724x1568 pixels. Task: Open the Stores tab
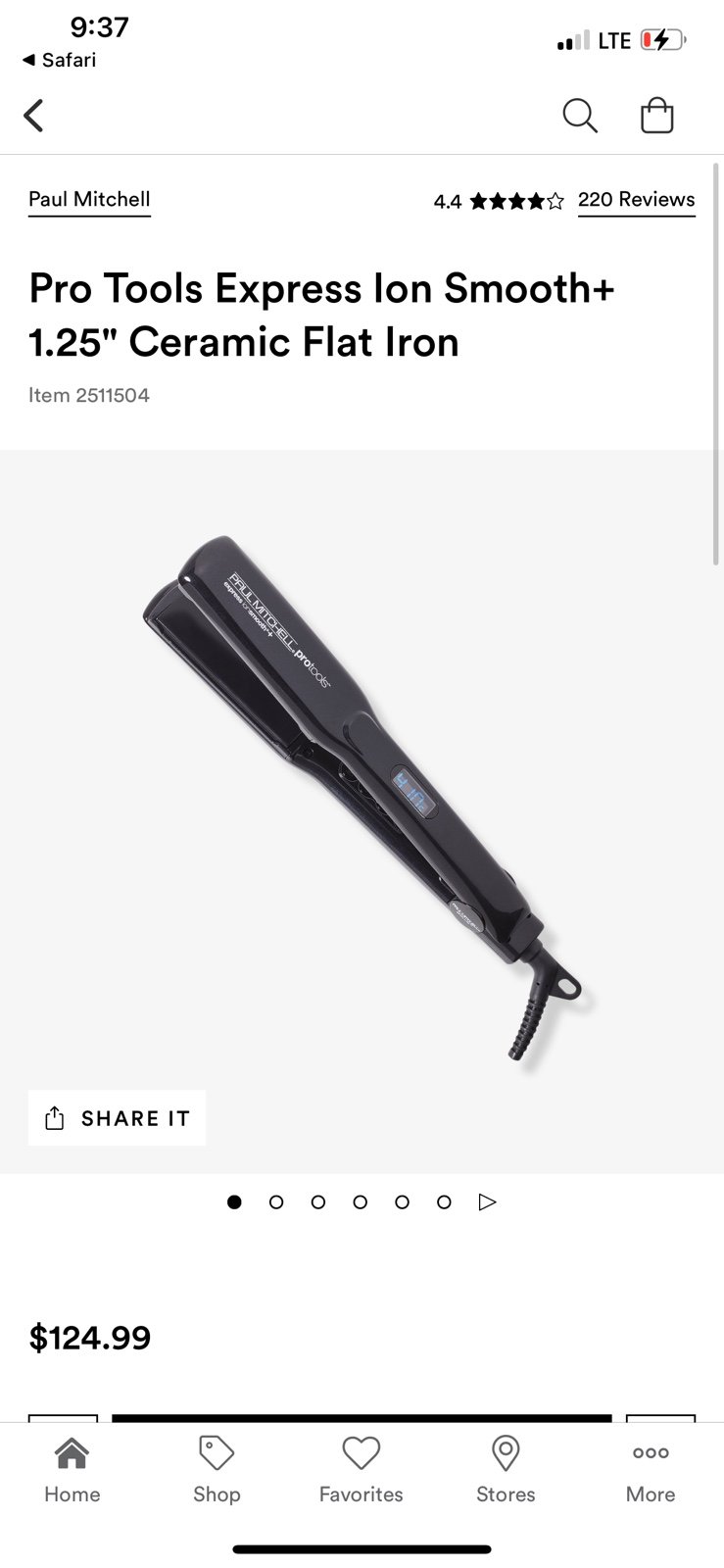click(506, 1470)
